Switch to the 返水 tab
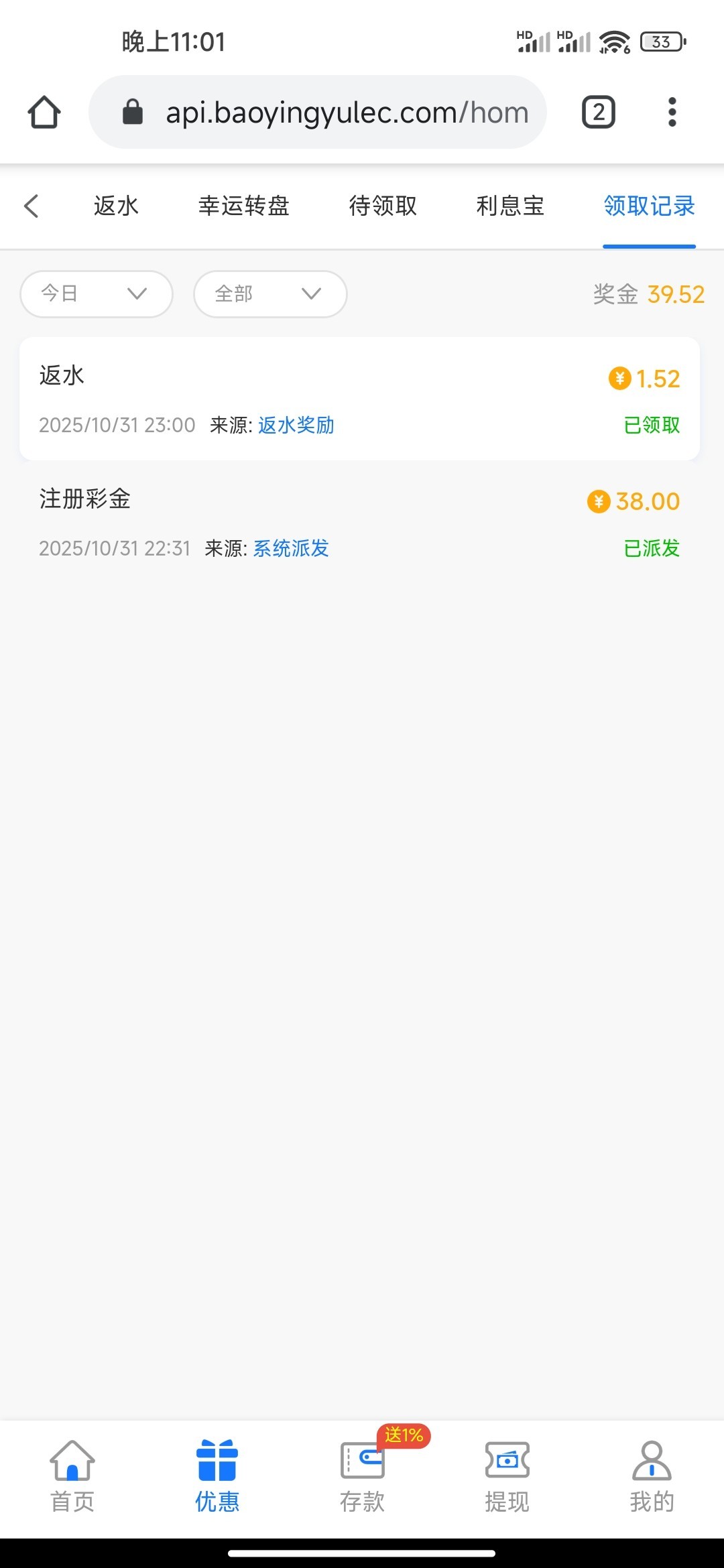Image resolution: width=724 pixels, height=1568 pixels. (116, 206)
